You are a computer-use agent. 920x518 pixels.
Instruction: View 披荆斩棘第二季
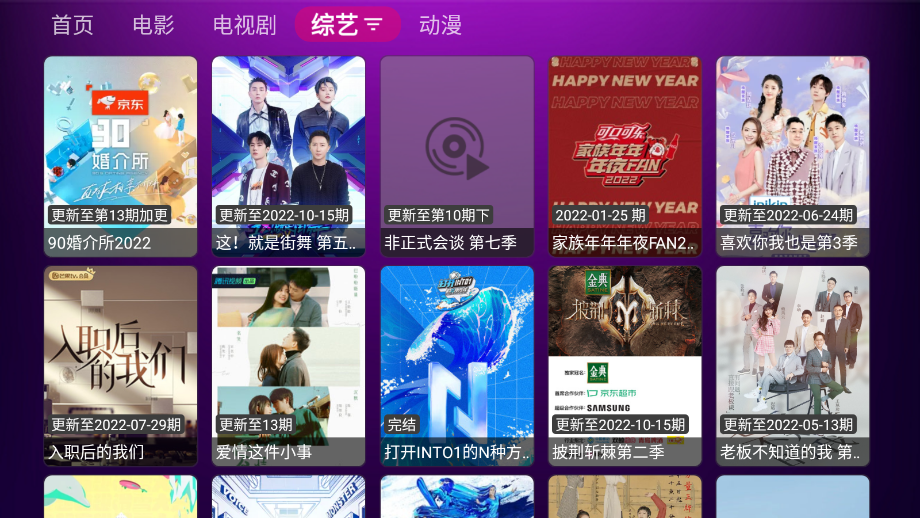point(625,365)
